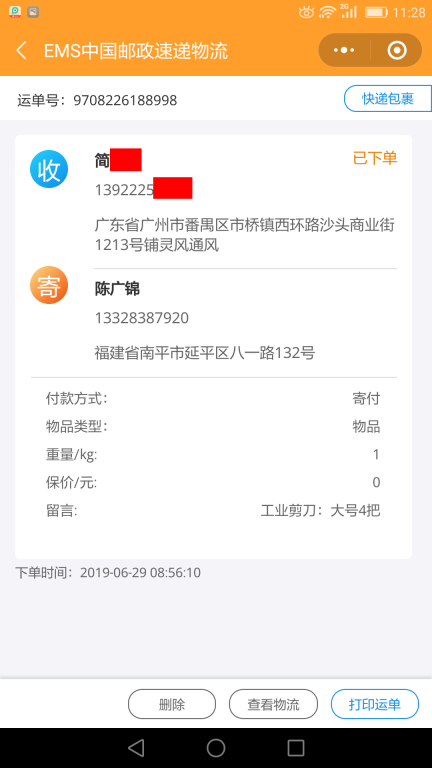Screen dimensions: 432x768
Task: Go back using the header arrow
Action: [x=22, y=50]
